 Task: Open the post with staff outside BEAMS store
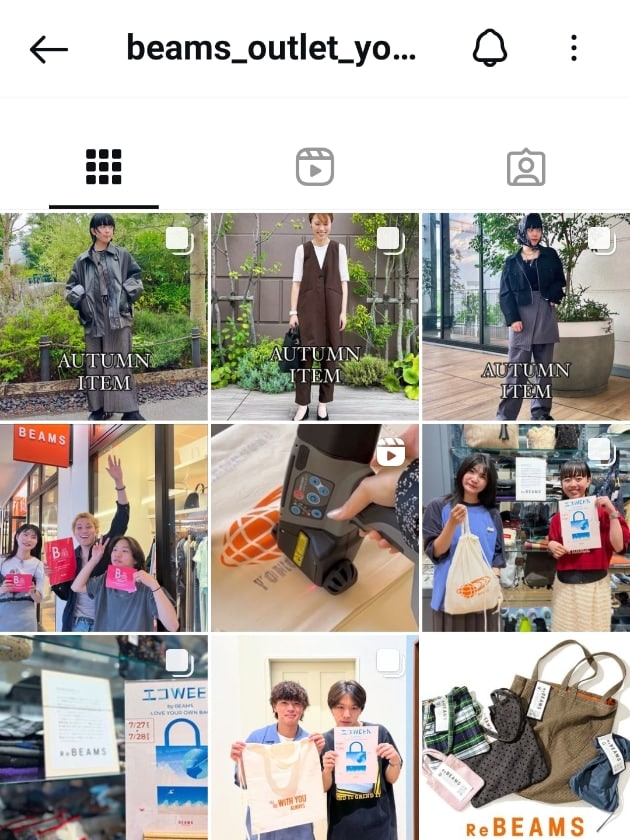click(104, 528)
